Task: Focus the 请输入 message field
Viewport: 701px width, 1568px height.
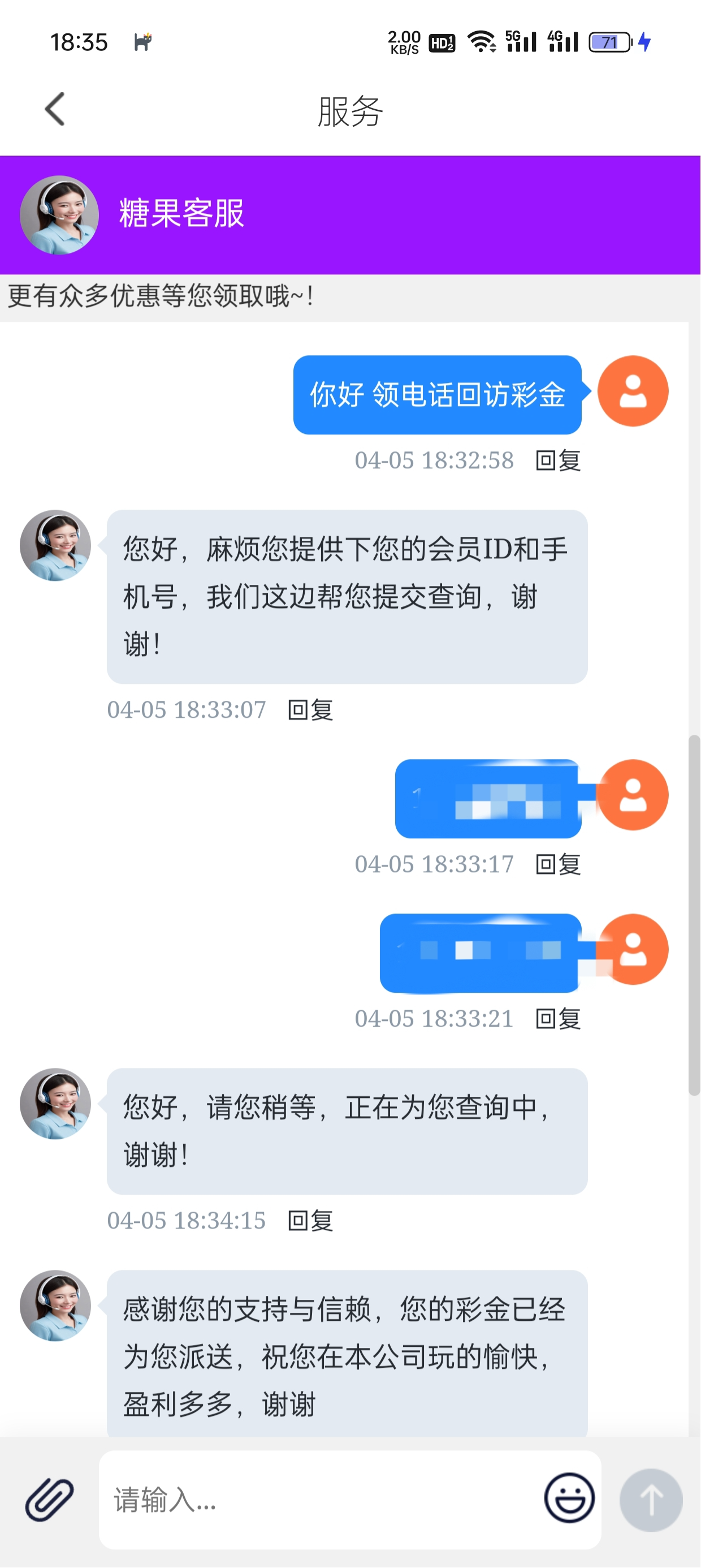Action: [x=317, y=1500]
